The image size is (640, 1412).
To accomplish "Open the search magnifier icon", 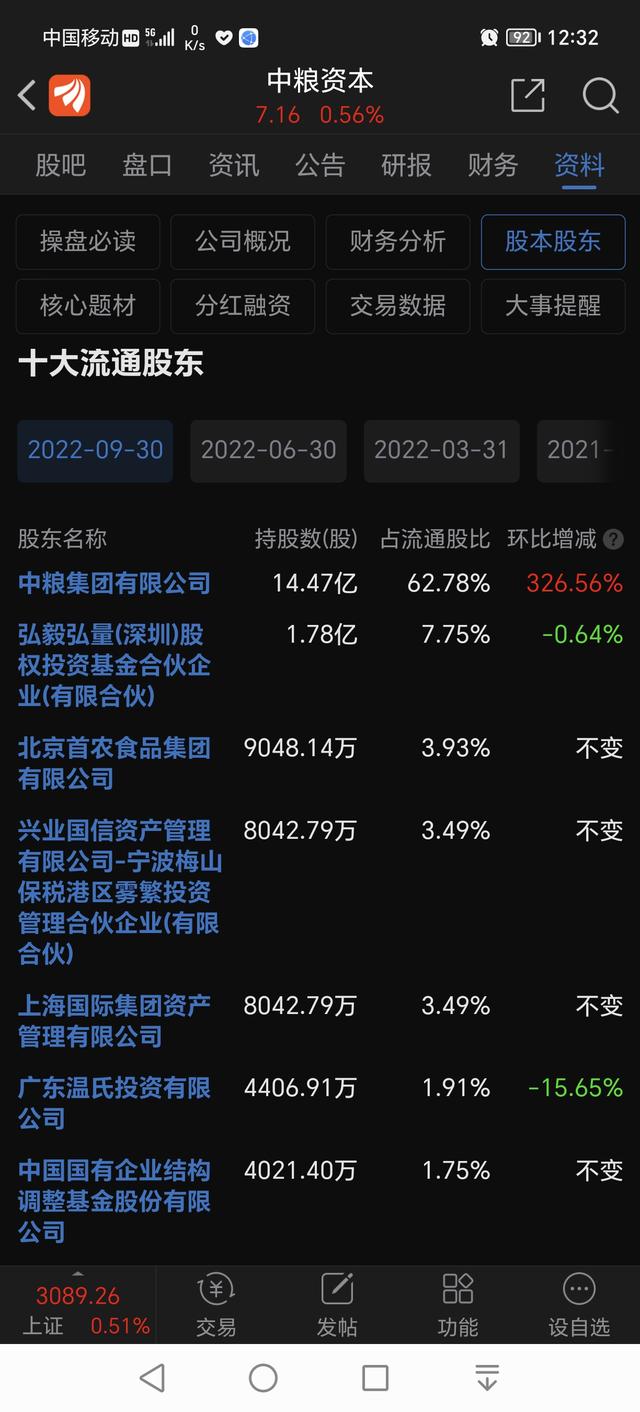I will (x=600, y=95).
